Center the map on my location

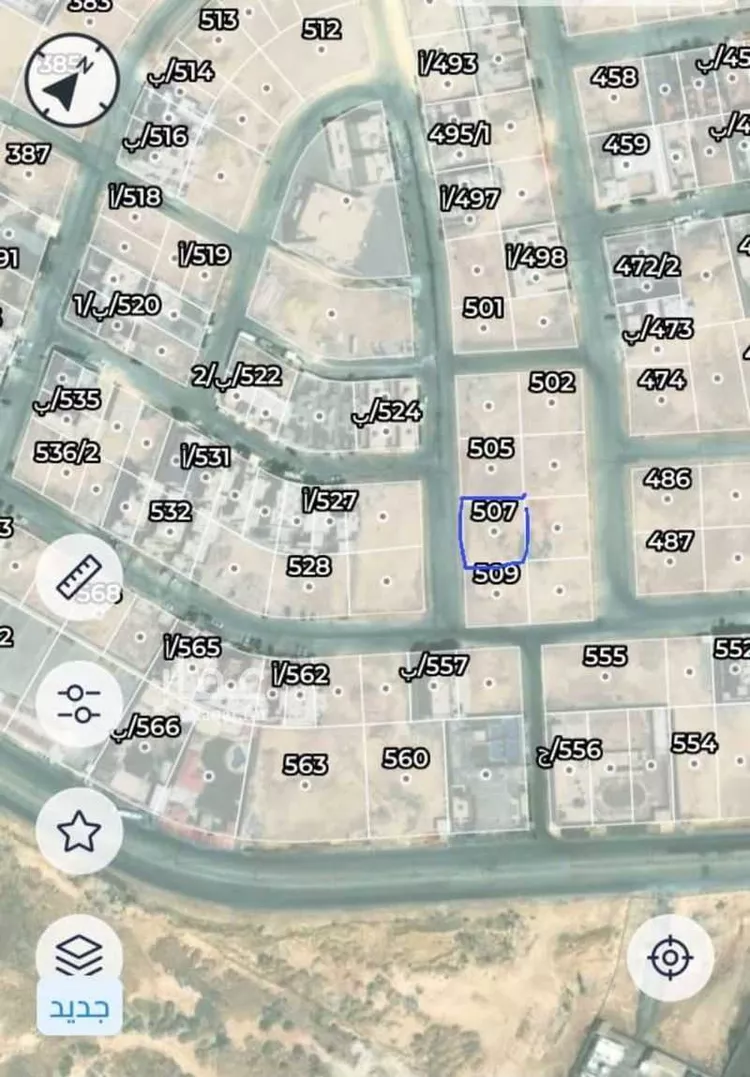coord(670,958)
